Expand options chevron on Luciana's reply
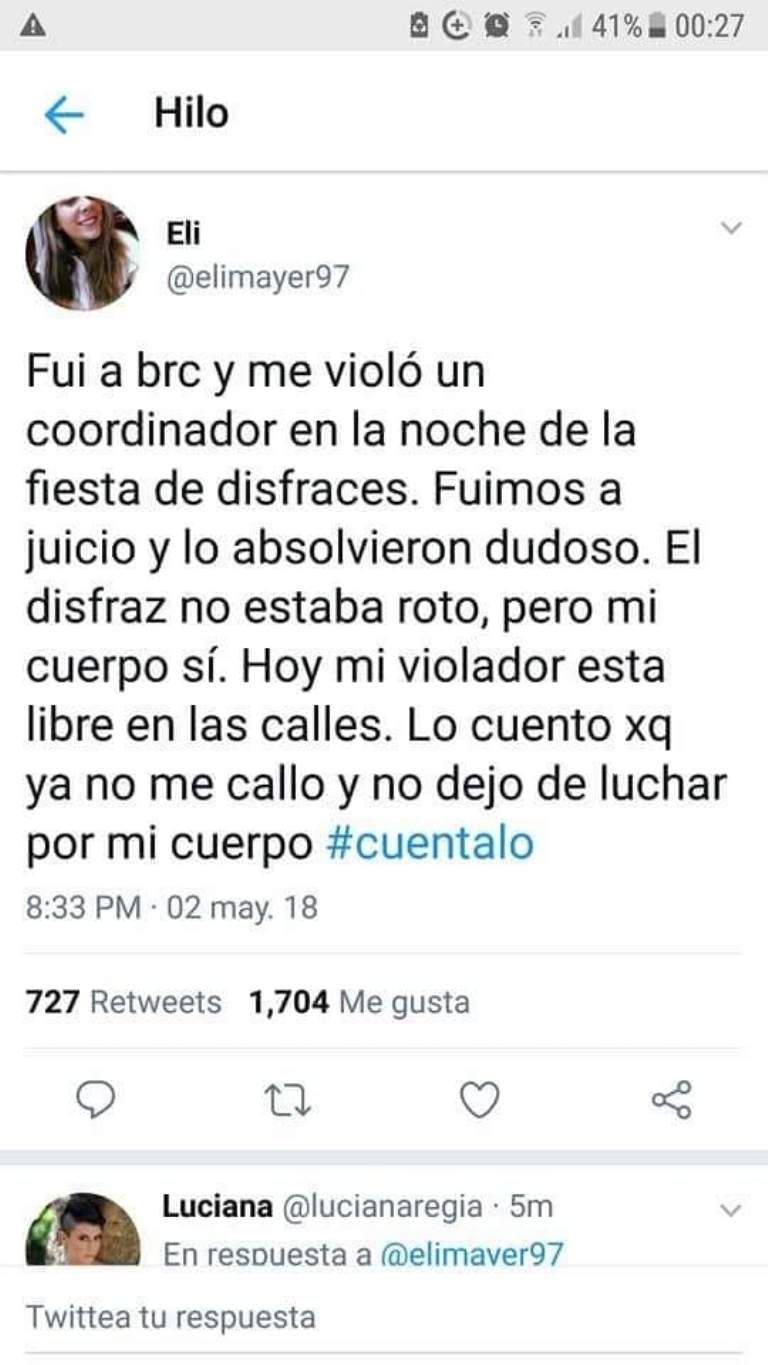This screenshot has height=1365, width=768. [731, 1211]
